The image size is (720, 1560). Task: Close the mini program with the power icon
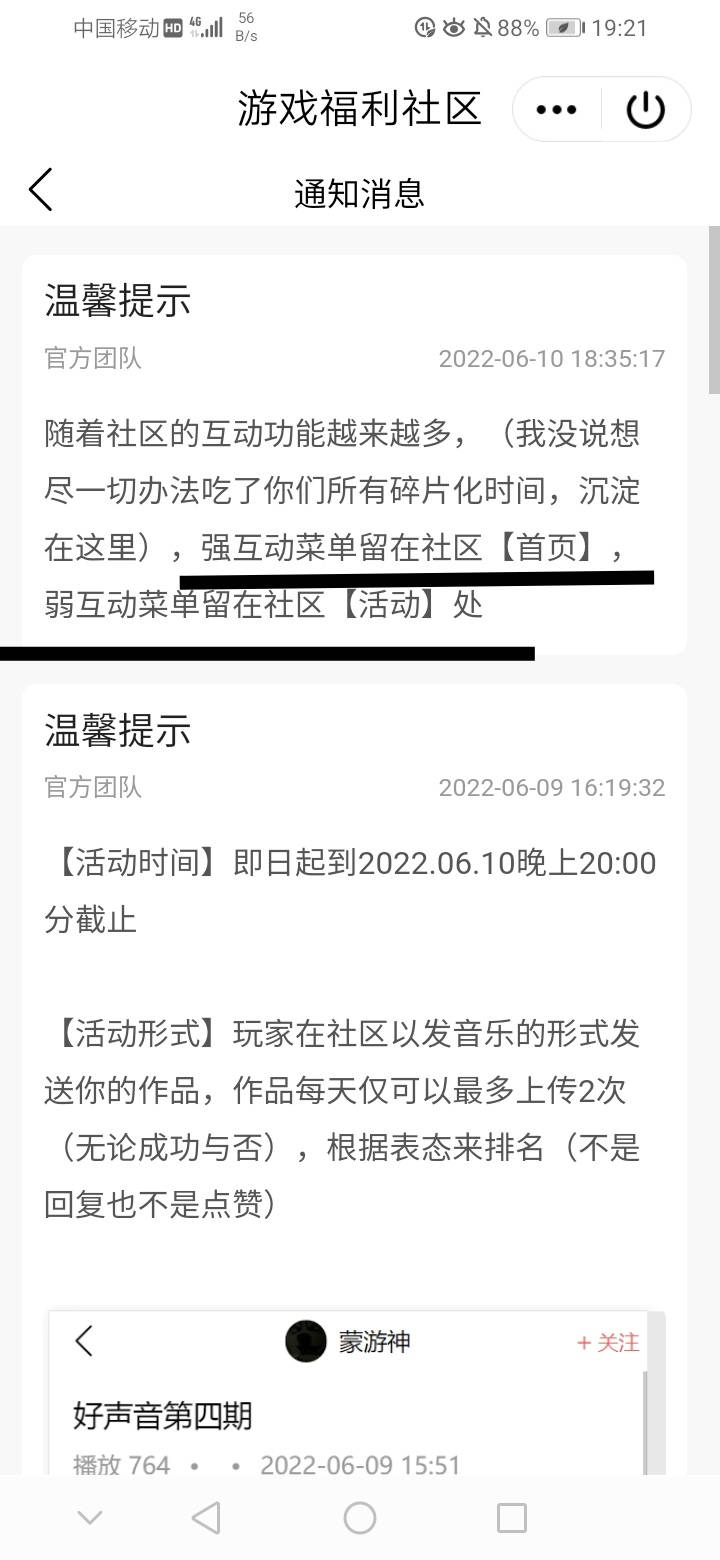pos(645,110)
